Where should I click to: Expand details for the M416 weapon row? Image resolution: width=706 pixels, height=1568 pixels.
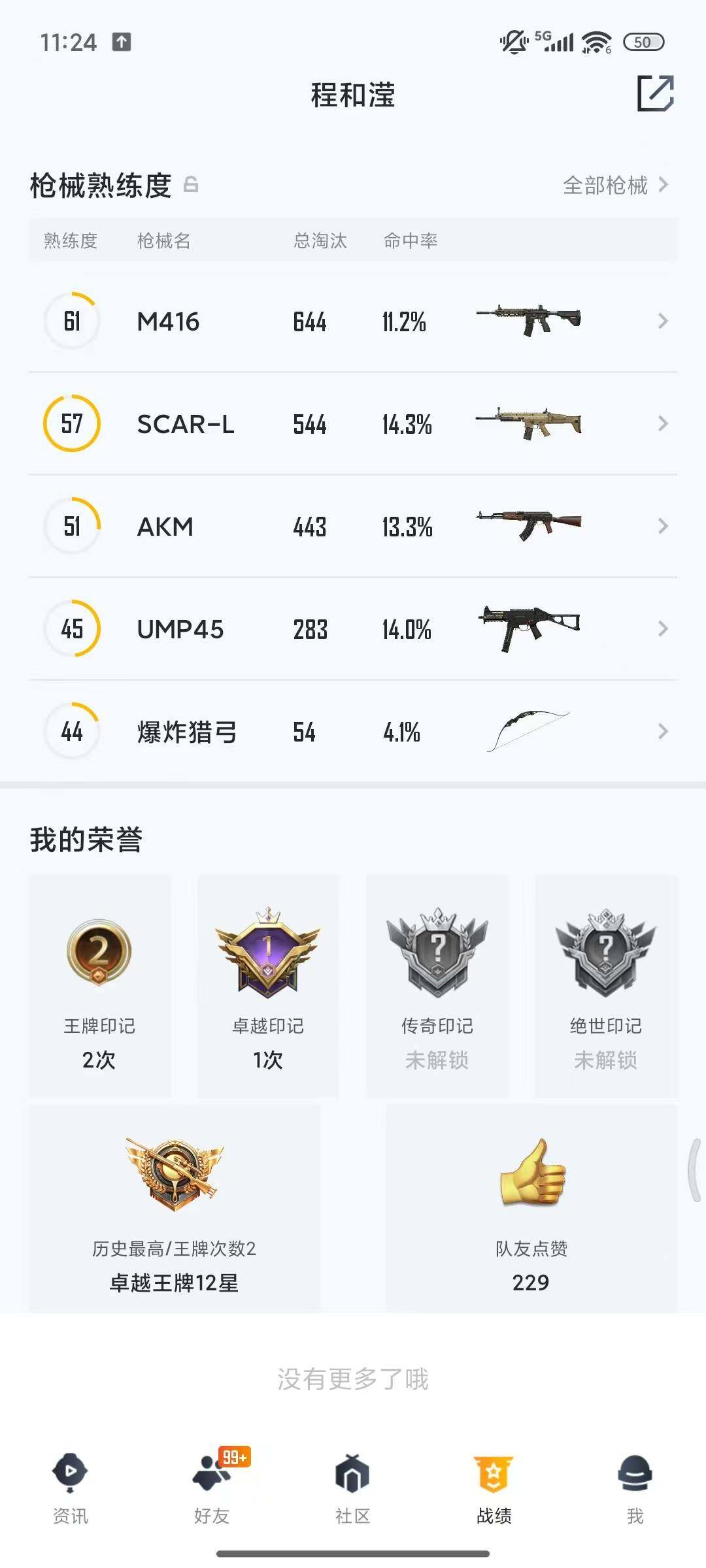(662, 321)
